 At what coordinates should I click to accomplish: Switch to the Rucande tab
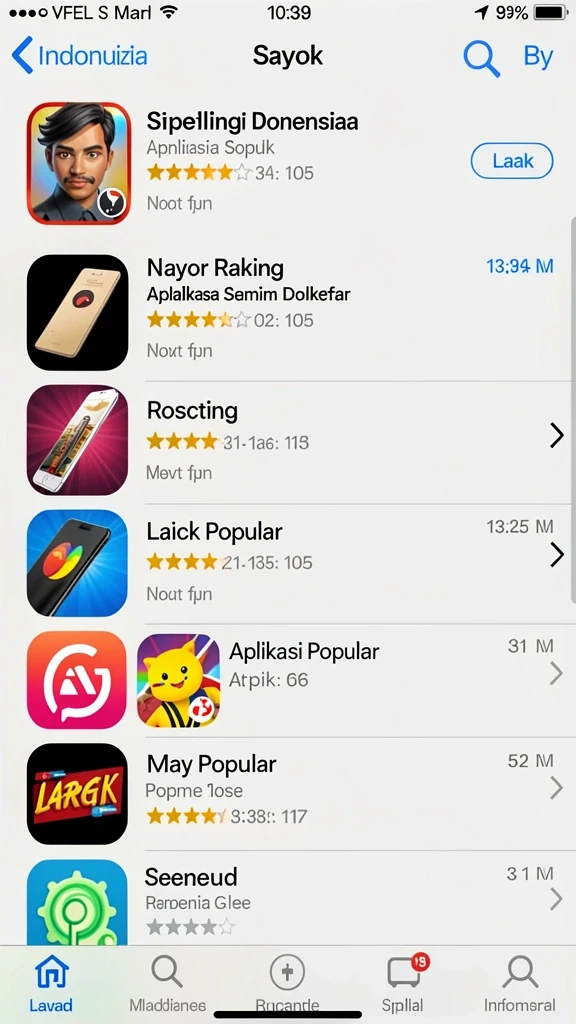(287, 985)
